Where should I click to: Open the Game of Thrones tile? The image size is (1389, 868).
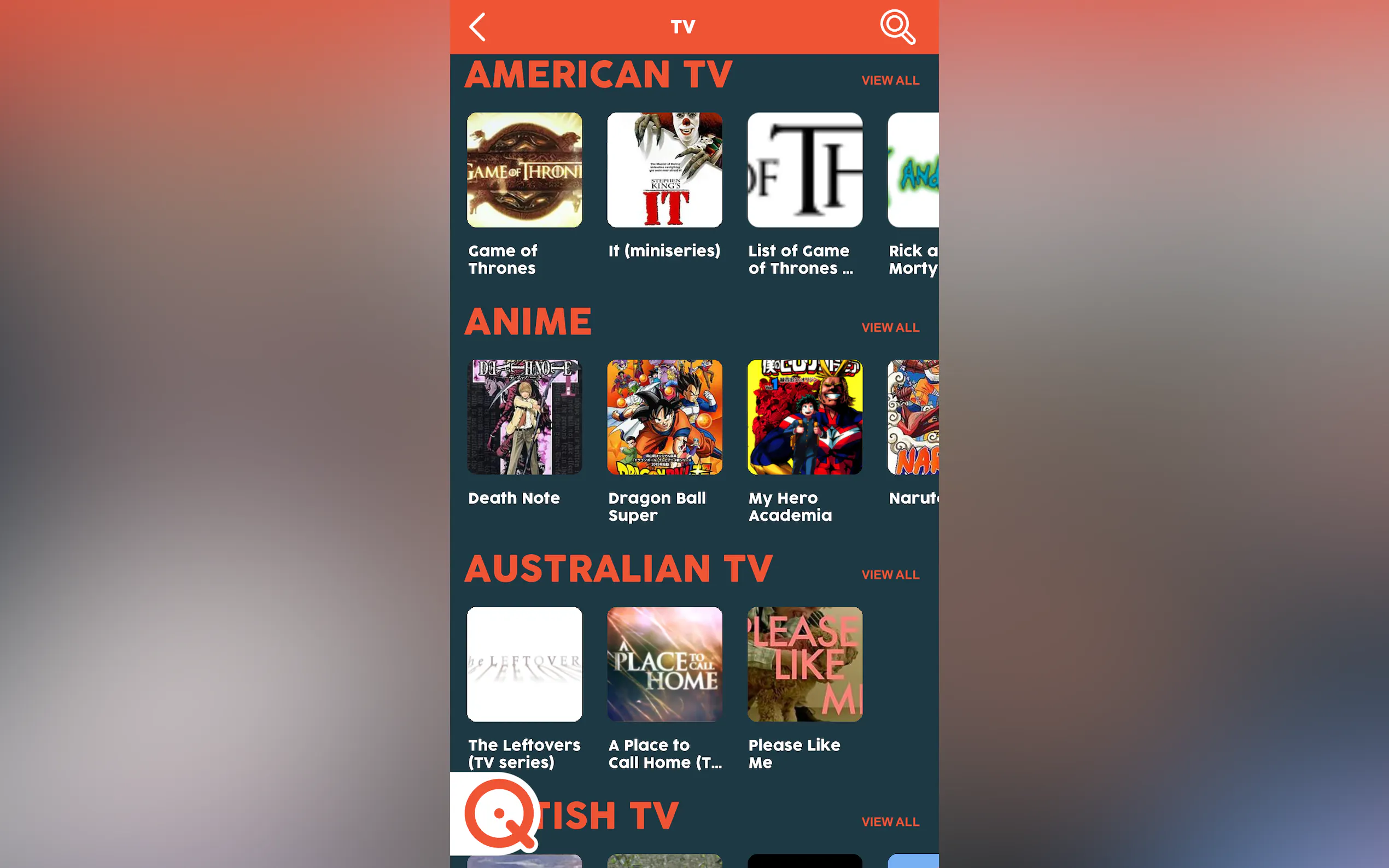pos(524,170)
